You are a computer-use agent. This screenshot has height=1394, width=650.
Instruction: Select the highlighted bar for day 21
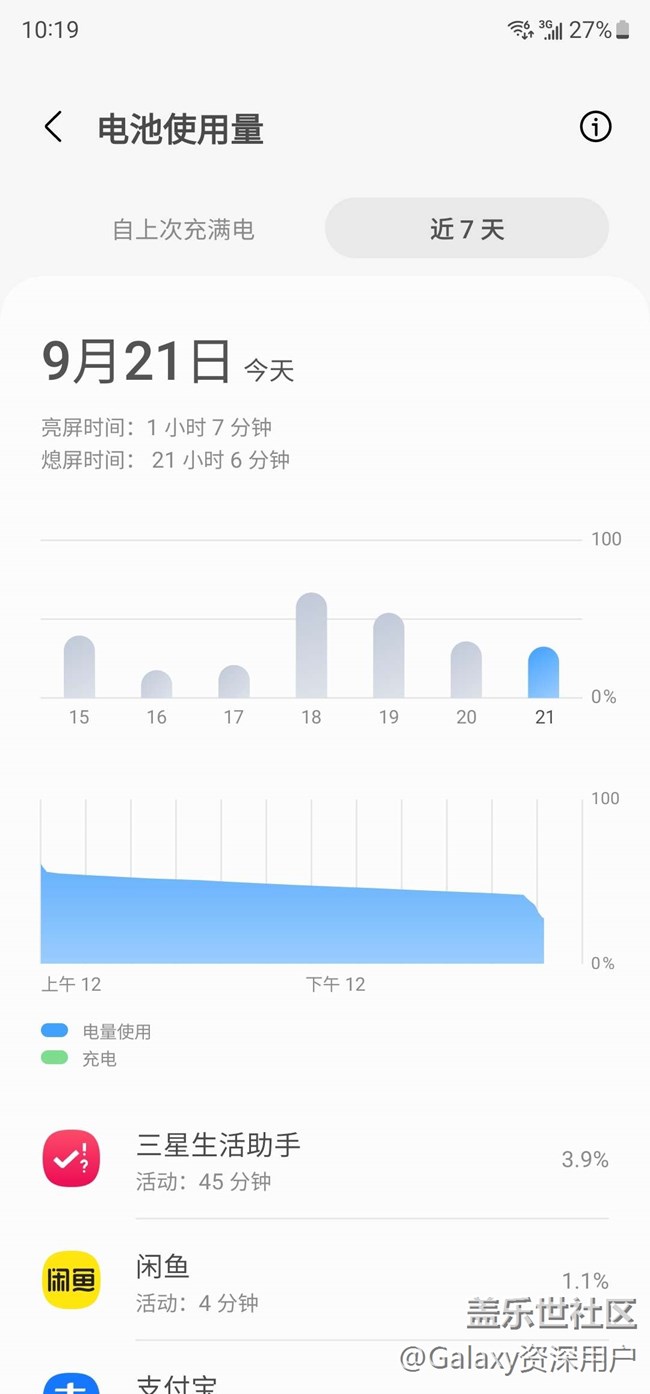pos(543,673)
